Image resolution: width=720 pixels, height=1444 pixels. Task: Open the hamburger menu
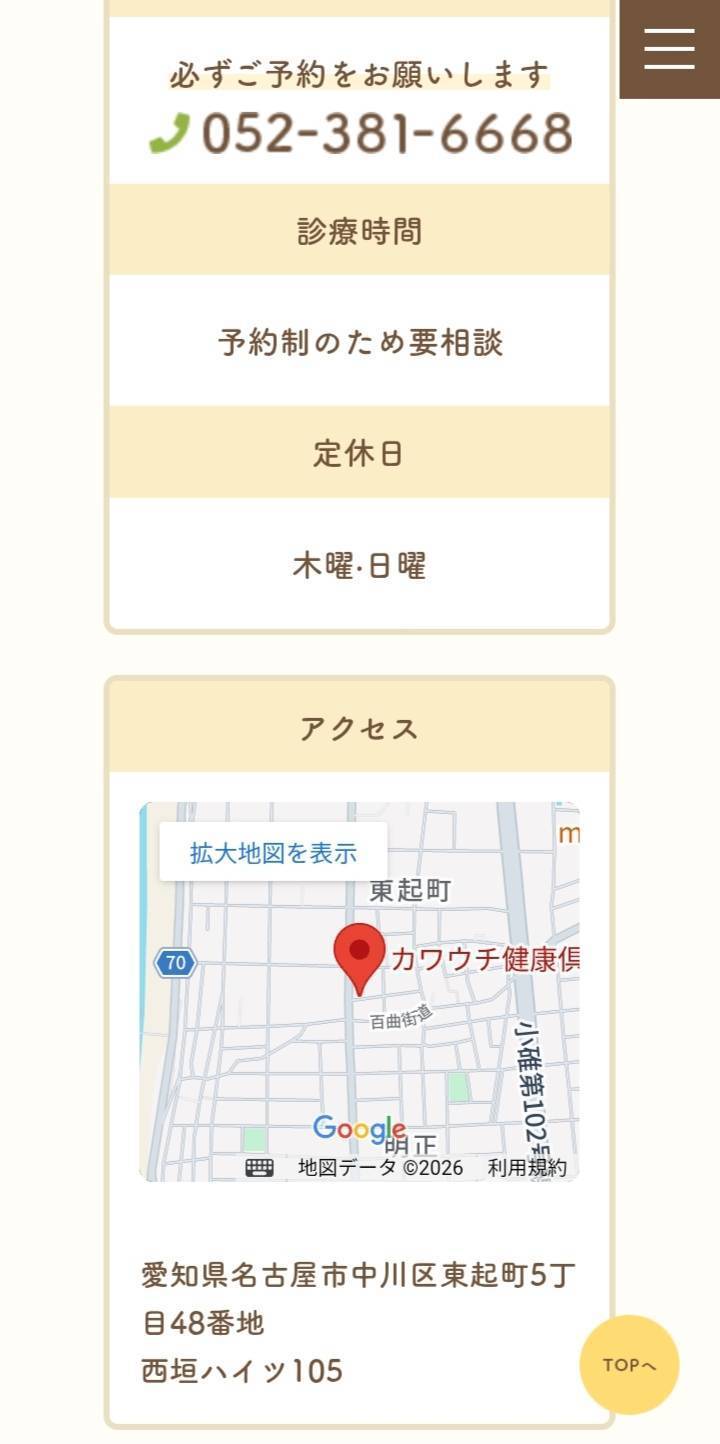pyautogui.click(x=669, y=48)
